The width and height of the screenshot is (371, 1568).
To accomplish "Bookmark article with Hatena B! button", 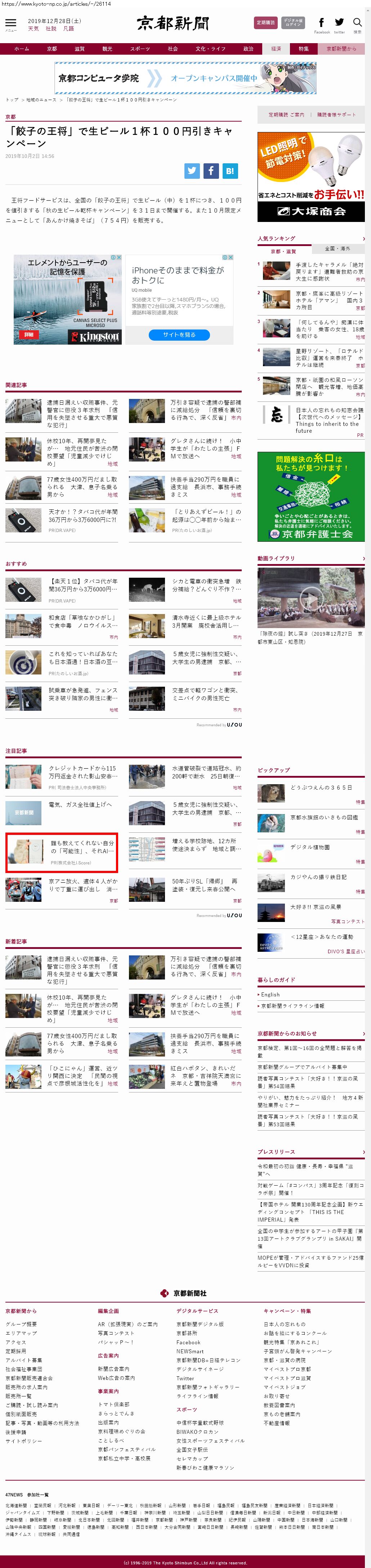I will [230, 171].
